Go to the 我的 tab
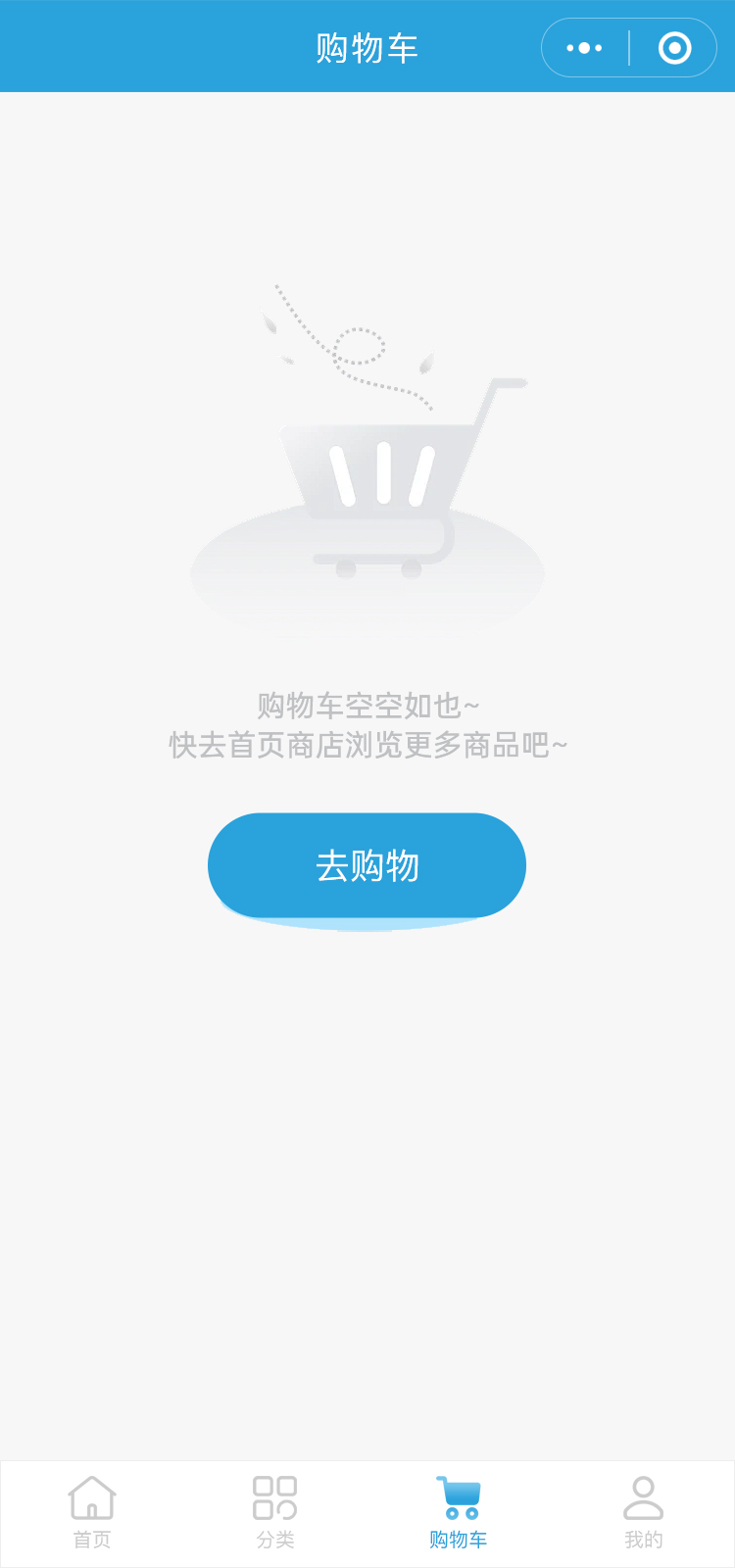This screenshot has height=1568, width=735. point(643,1513)
